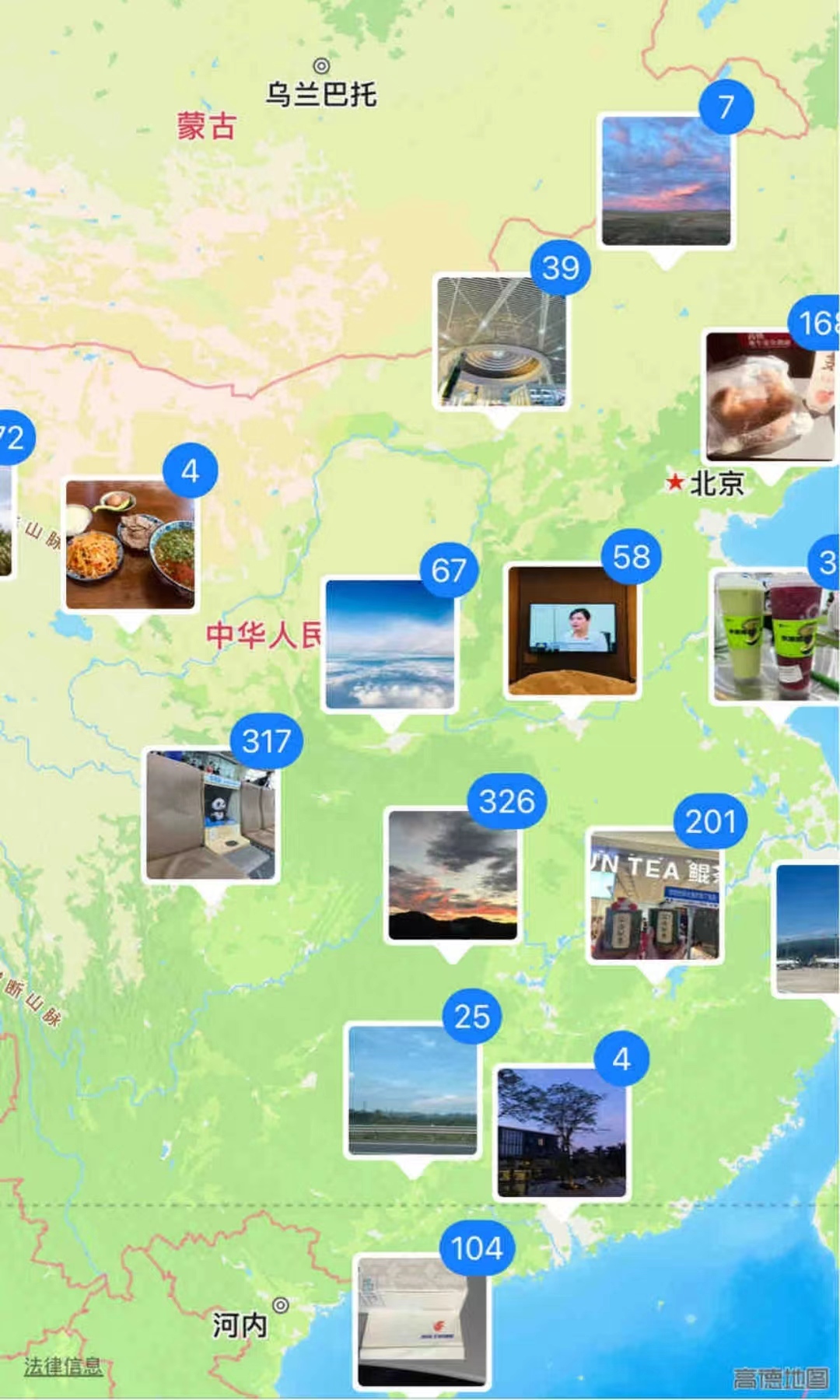The image size is (840, 1400).
Task: Open the clouds cluster with 67 photos
Action: pos(390,644)
